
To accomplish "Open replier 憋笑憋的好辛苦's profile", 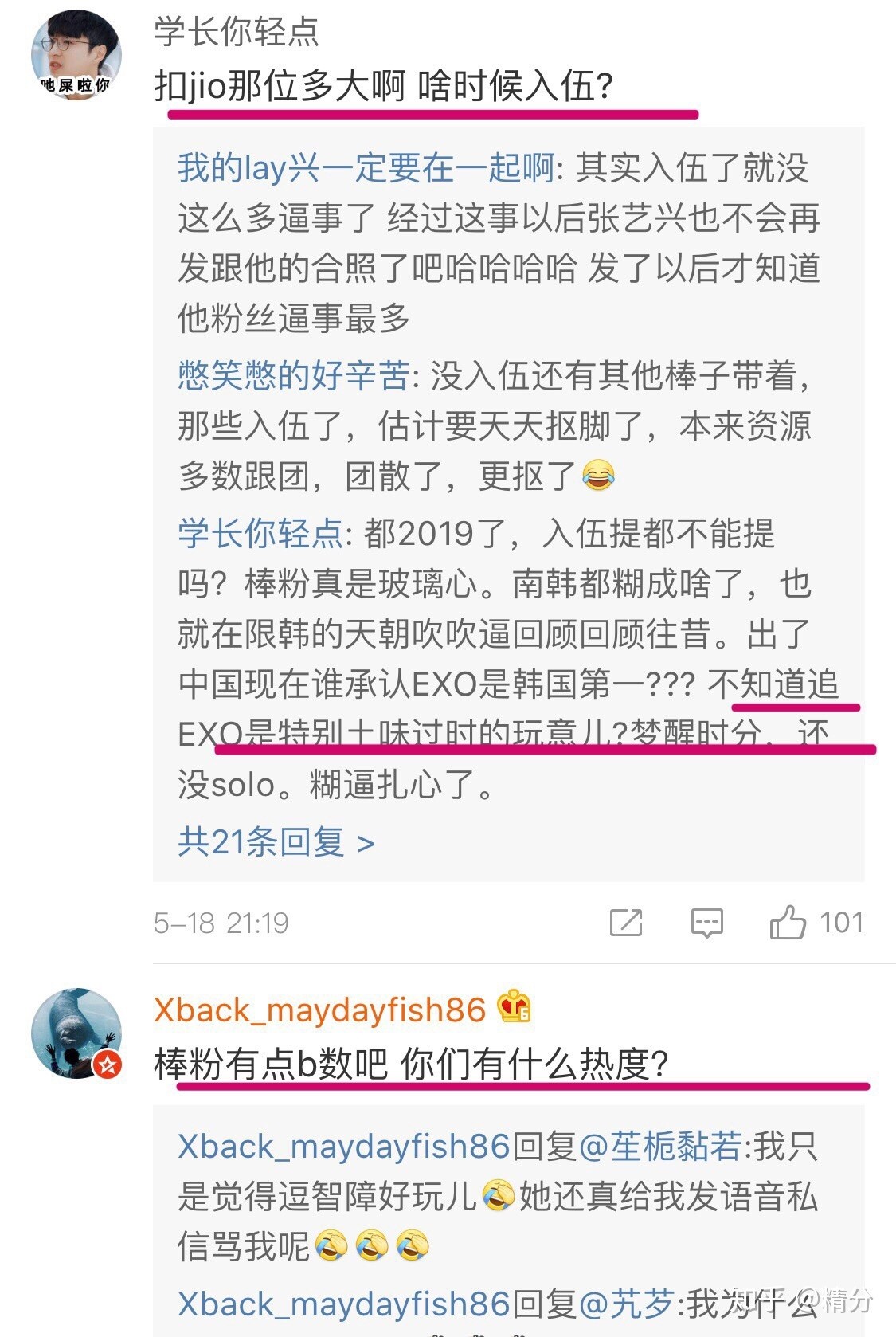I will (293, 376).
